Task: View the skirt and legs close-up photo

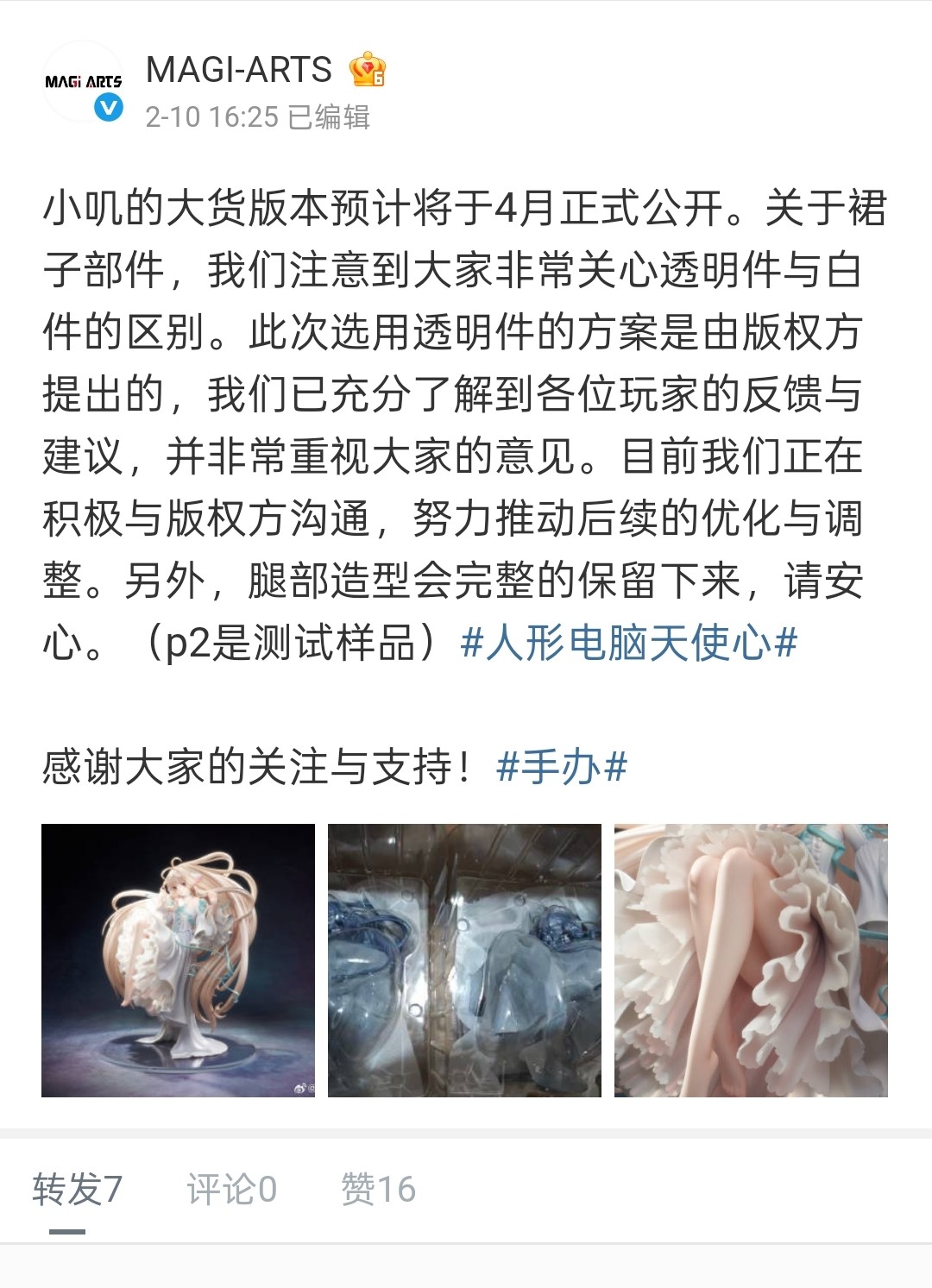Action: pos(751,960)
